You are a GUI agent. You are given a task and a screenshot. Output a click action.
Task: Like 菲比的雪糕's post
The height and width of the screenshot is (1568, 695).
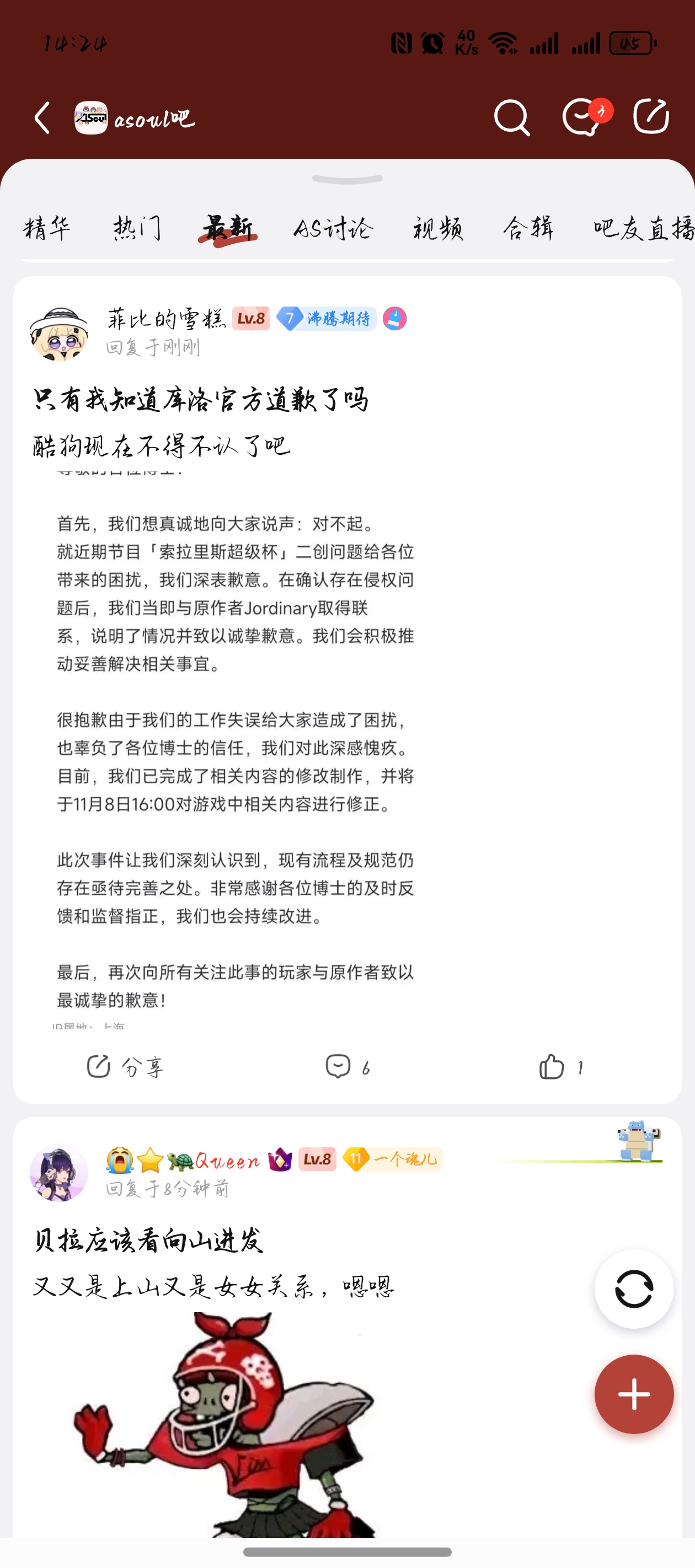[561, 1066]
